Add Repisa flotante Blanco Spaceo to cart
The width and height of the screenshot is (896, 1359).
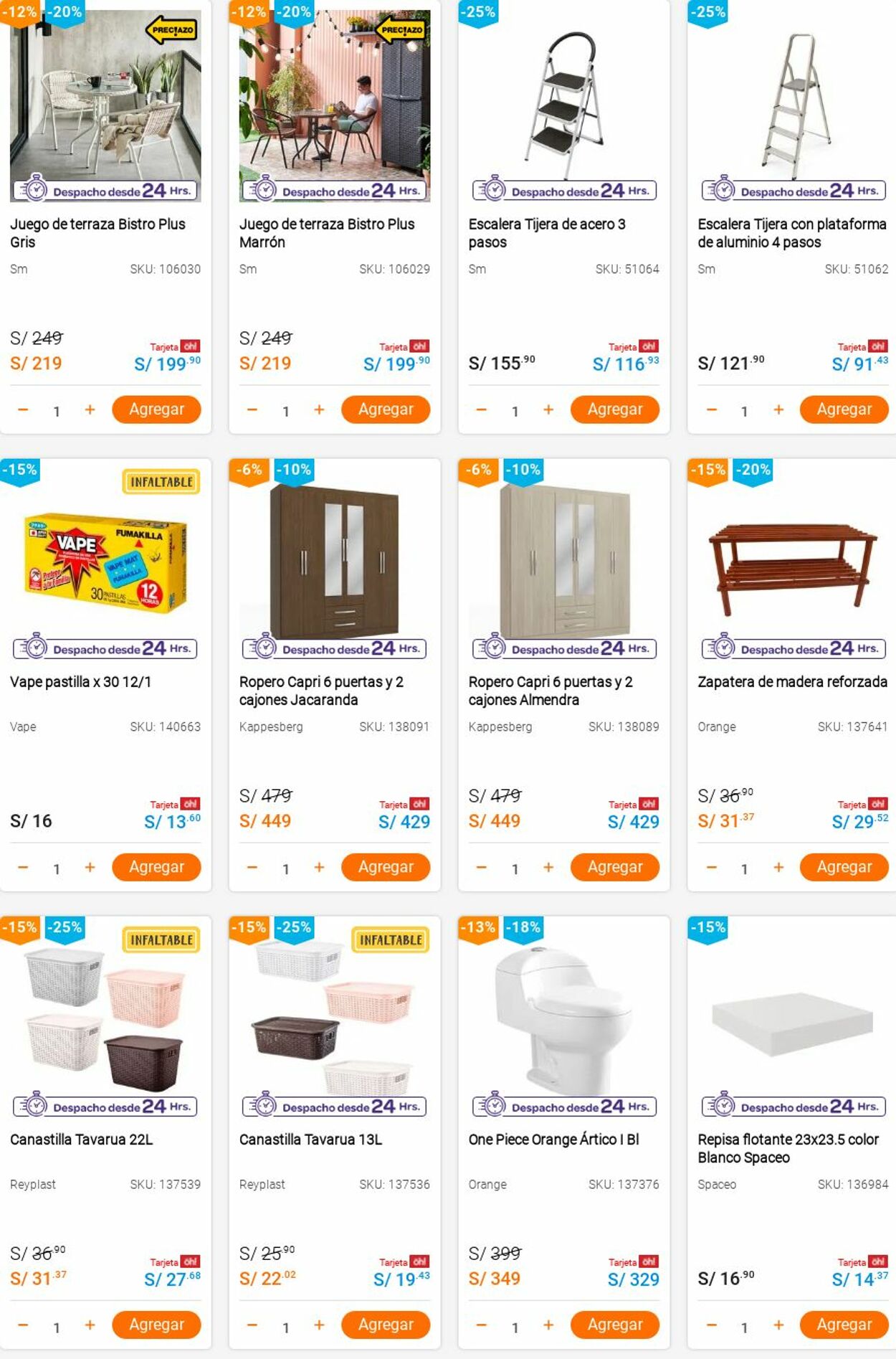point(844,1325)
